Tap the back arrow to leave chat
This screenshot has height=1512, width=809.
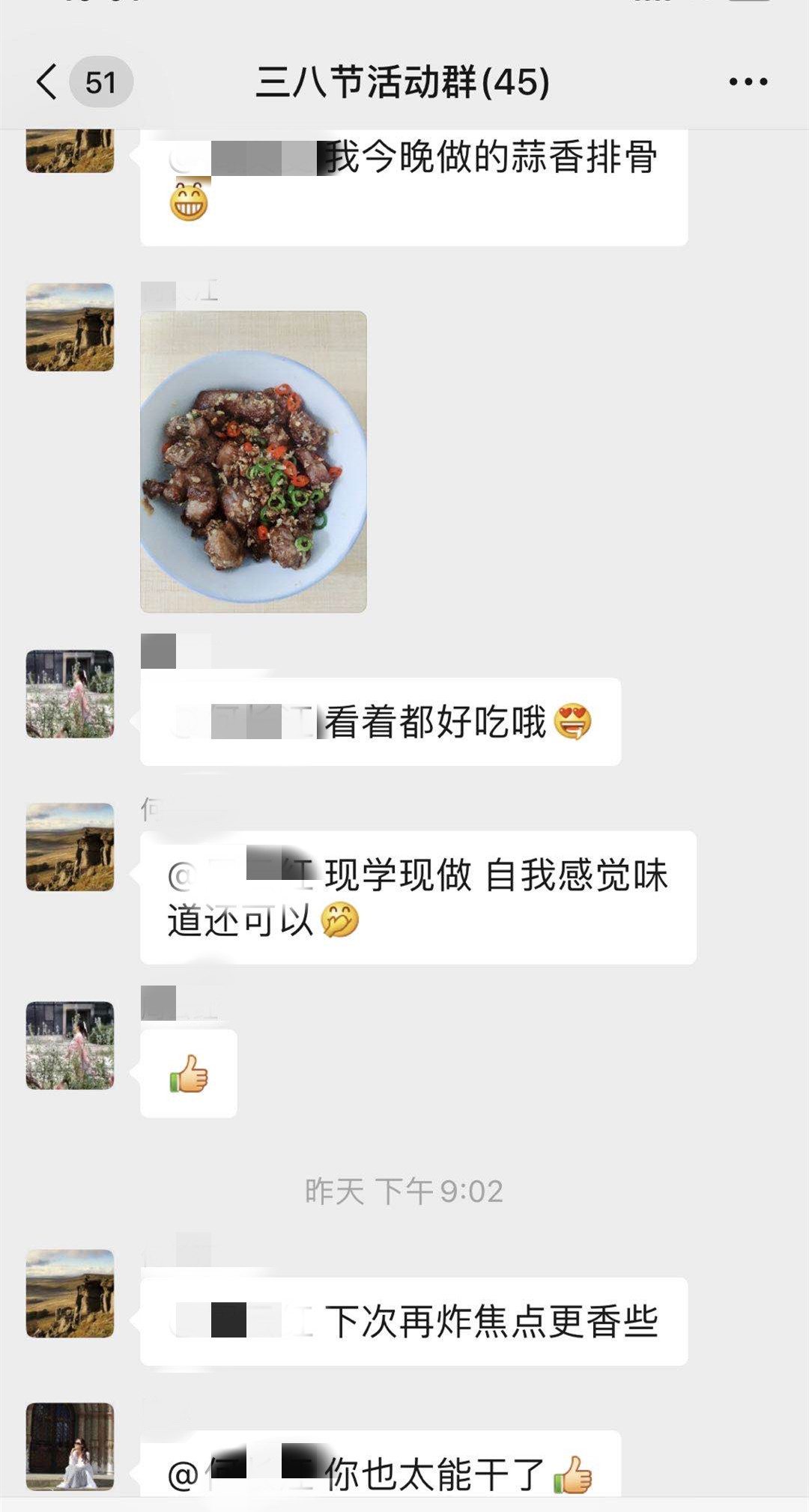click(x=48, y=82)
